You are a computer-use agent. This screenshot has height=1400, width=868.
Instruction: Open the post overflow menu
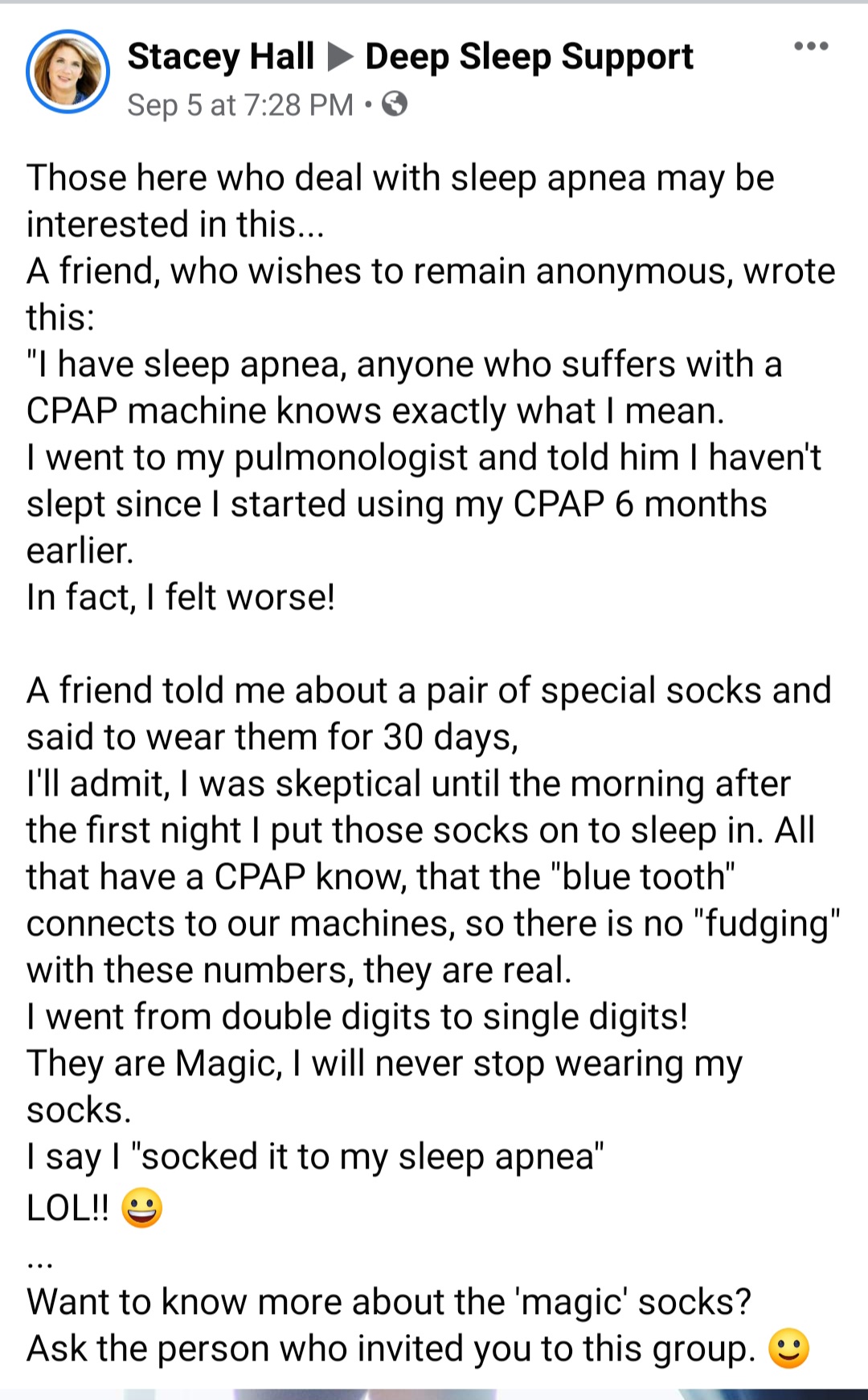click(811, 47)
